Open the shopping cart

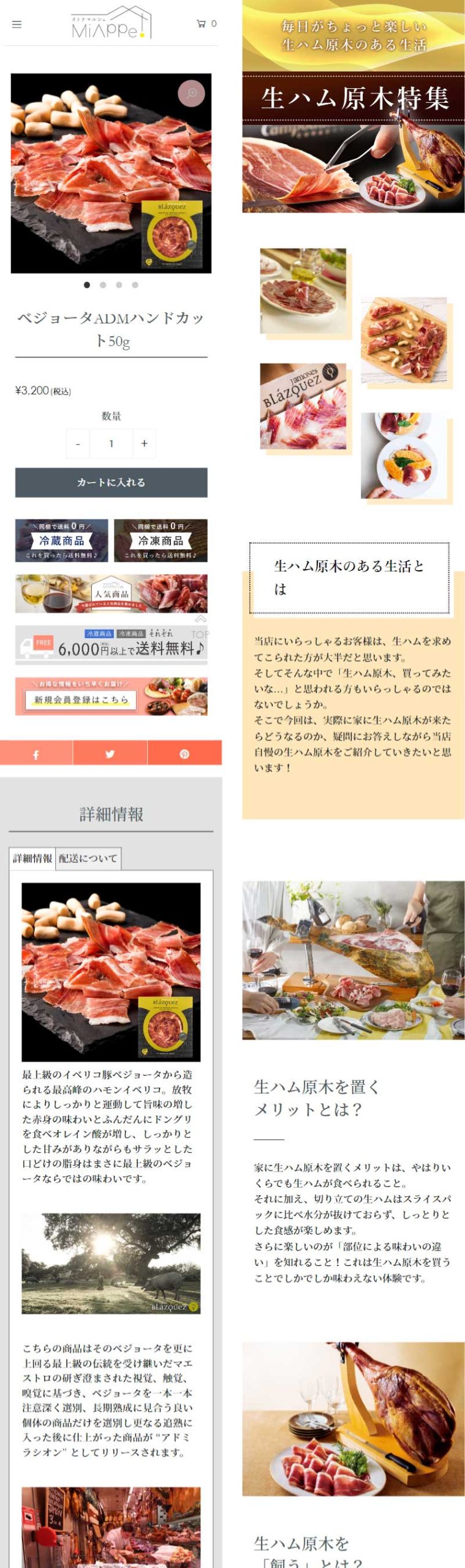206,24
